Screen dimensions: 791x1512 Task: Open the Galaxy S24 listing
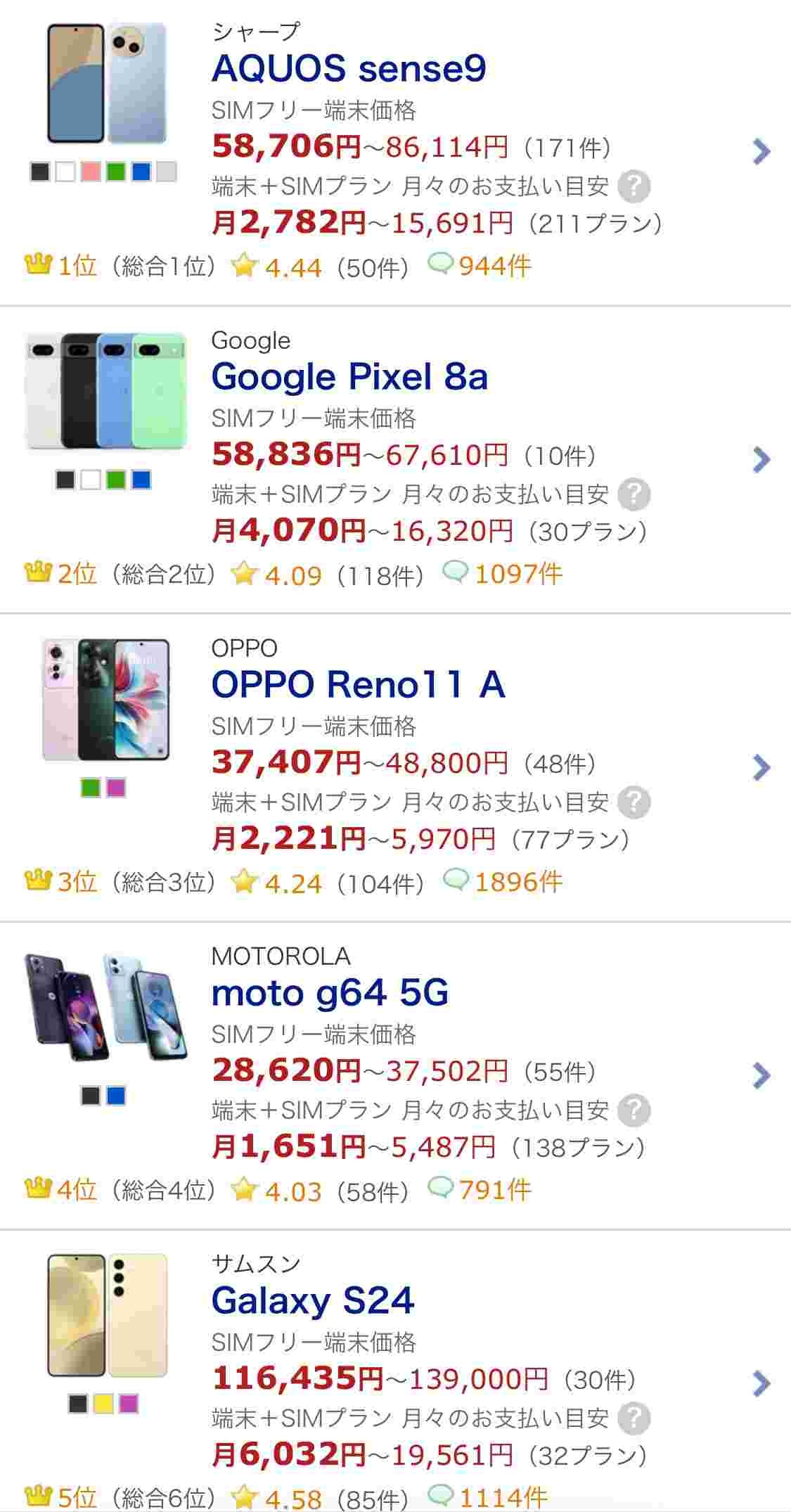pos(313,1300)
